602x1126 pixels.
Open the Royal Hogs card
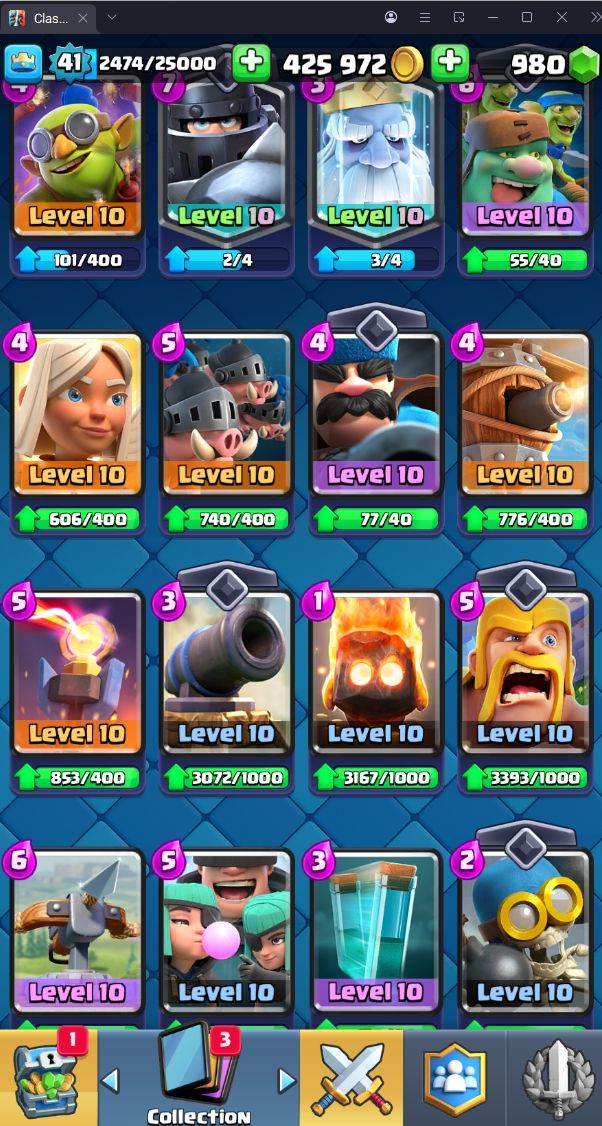[x=226, y=415]
